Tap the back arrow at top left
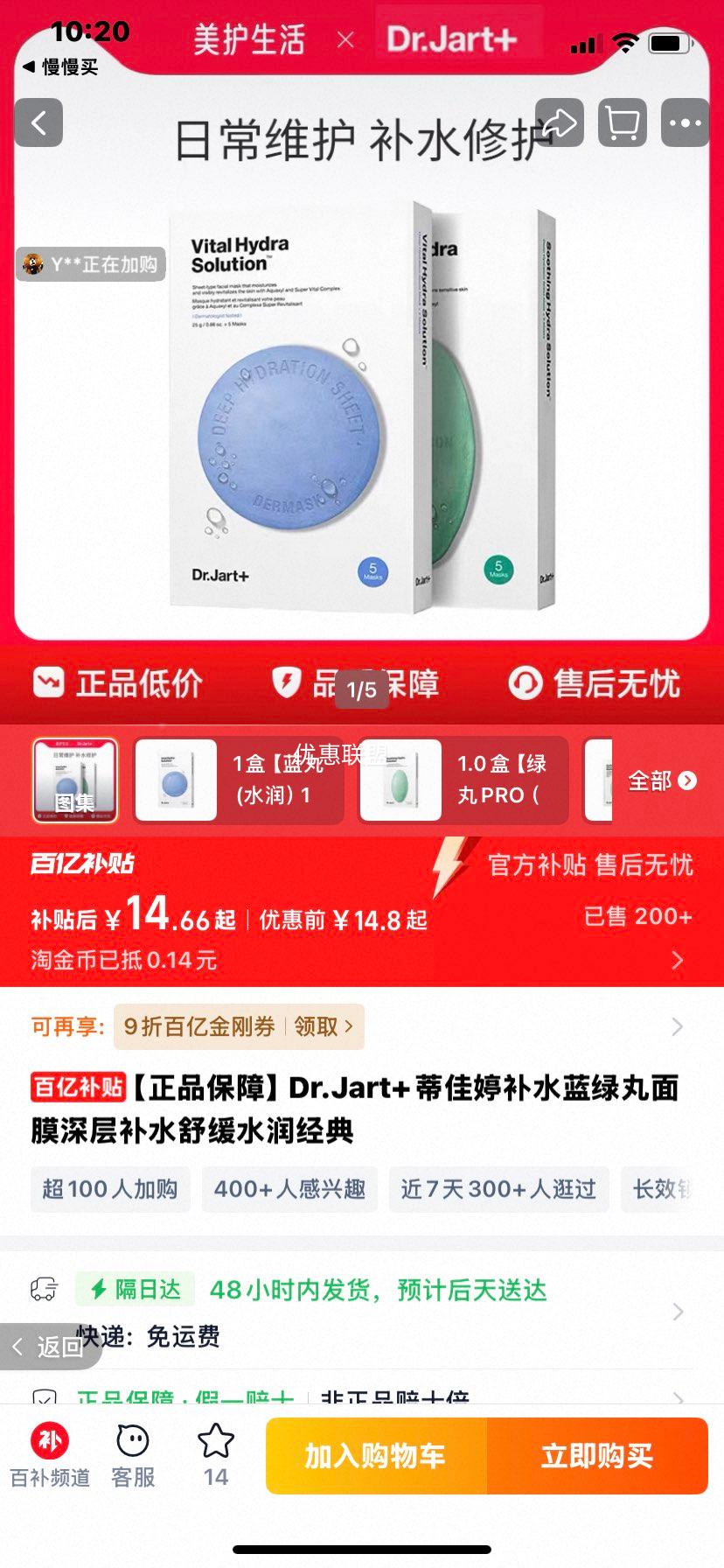This screenshot has height=1568, width=724. tap(38, 122)
